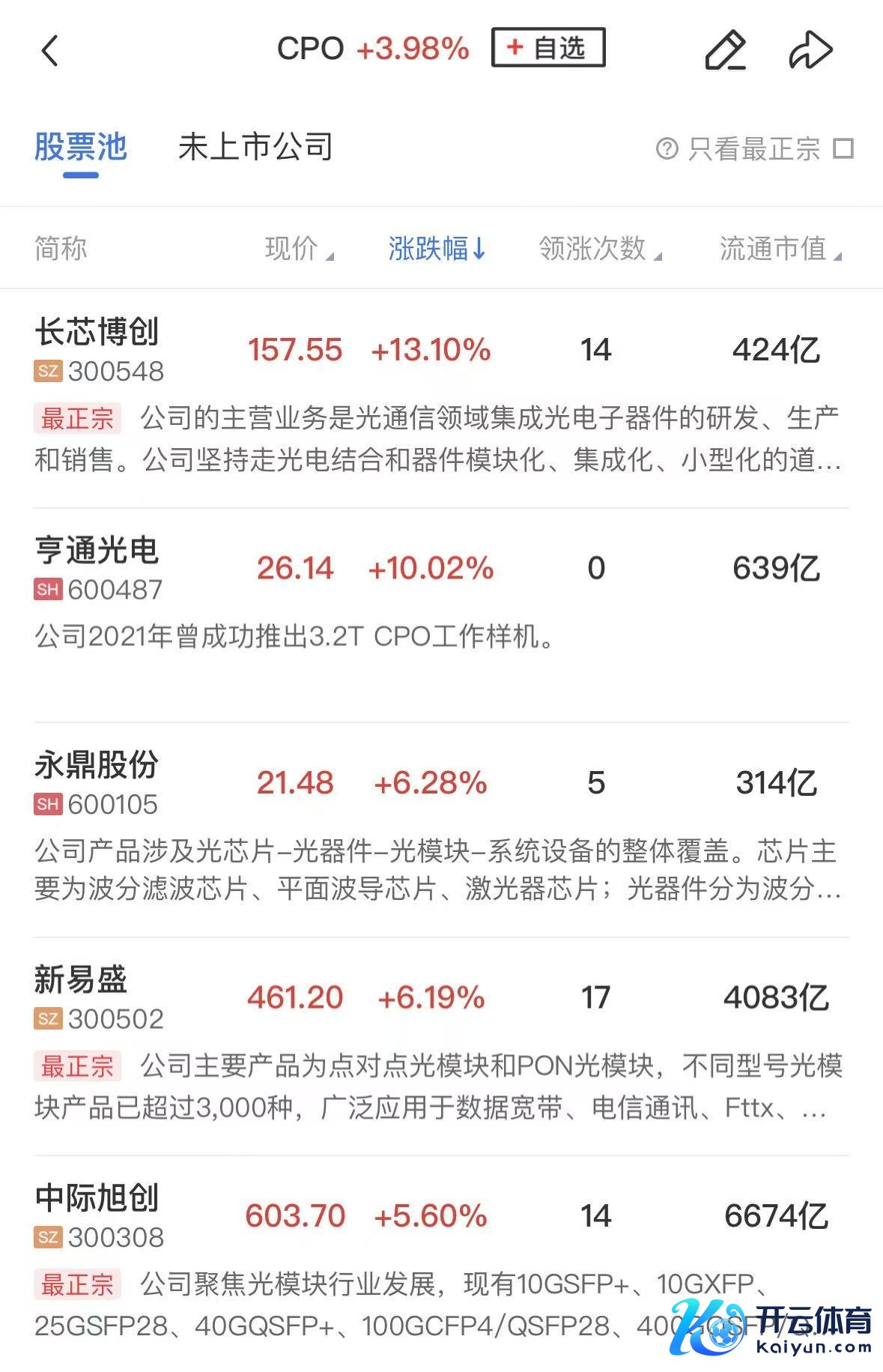Share this CPO sector page
Screen dimensions: 883x1372
[x=810, y=50]
